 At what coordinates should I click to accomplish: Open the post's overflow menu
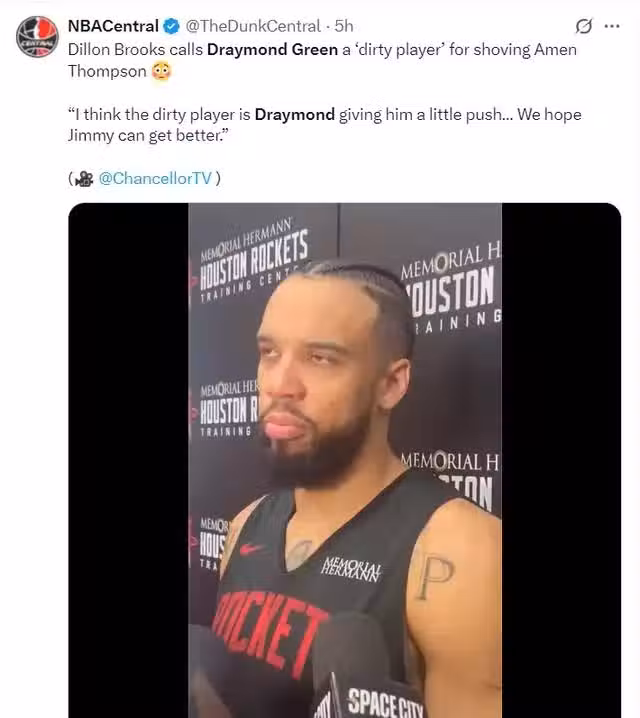613,26
